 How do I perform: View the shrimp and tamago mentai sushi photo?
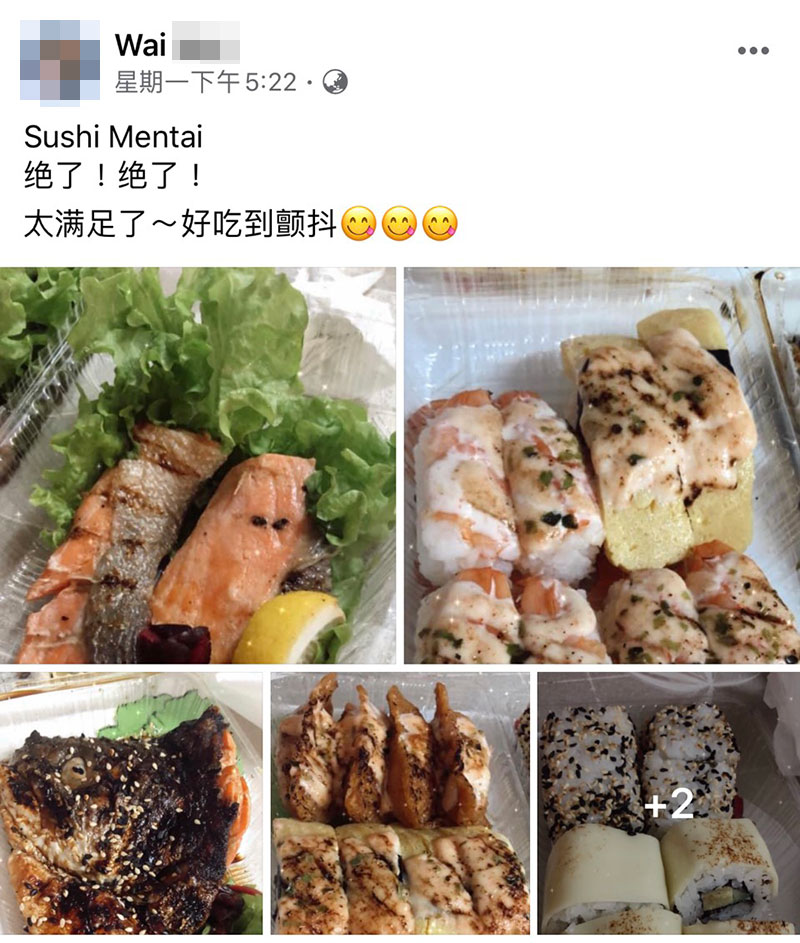pyautogui.click(x=601, y=465)
